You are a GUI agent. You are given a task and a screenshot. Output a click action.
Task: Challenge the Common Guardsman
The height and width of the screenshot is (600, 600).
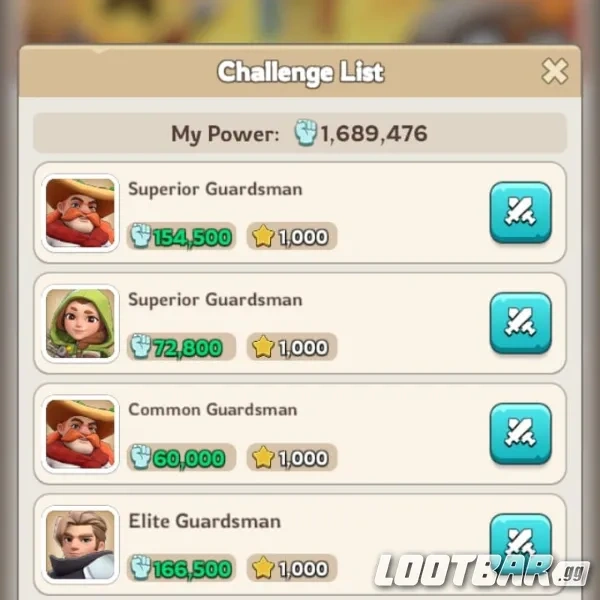[520, 434]
